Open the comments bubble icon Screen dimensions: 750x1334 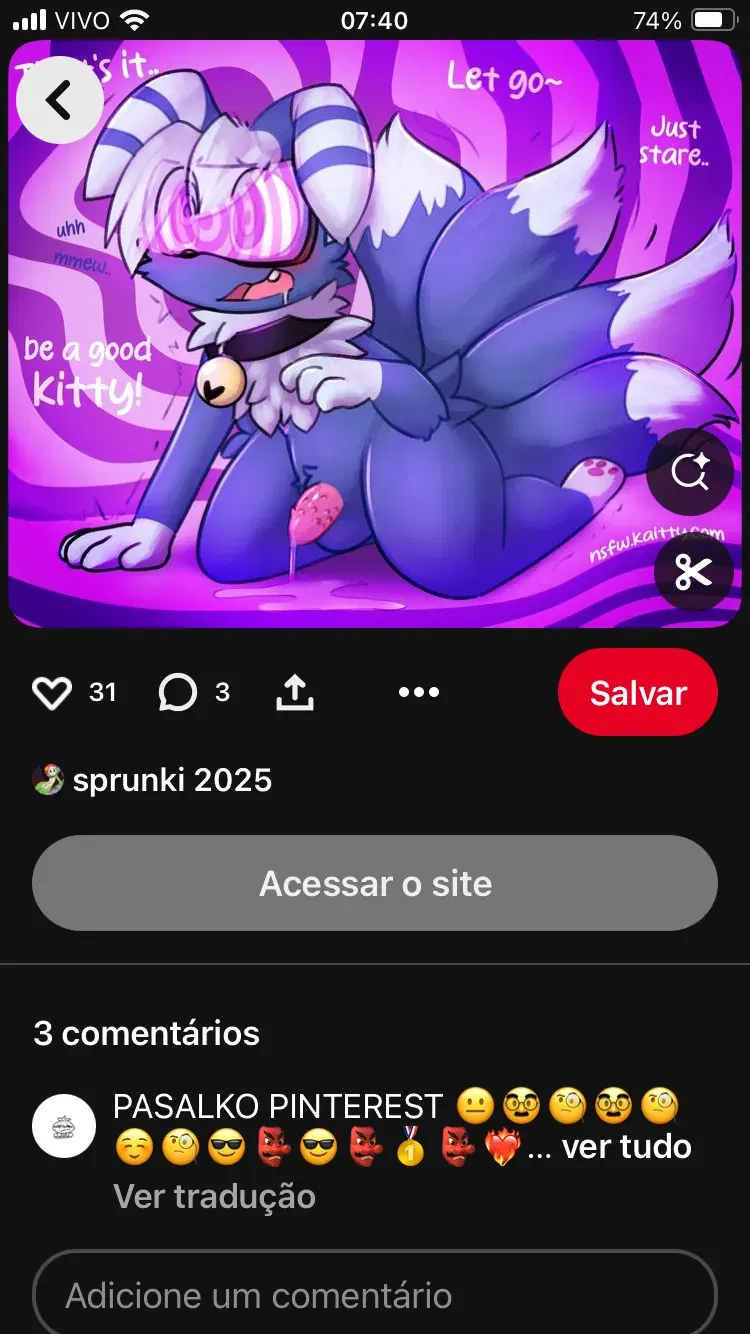(178, 692)
